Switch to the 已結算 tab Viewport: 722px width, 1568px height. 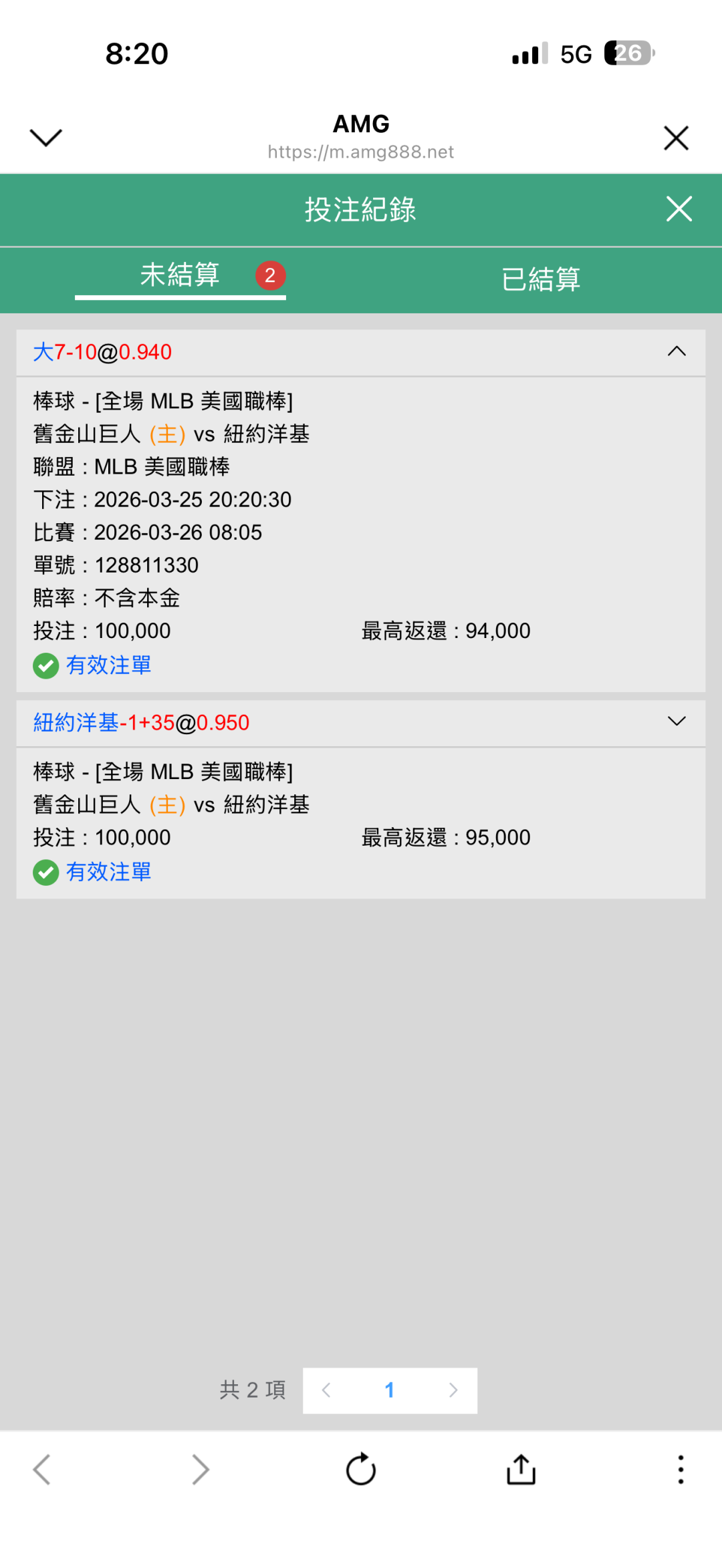click(541, 279)
